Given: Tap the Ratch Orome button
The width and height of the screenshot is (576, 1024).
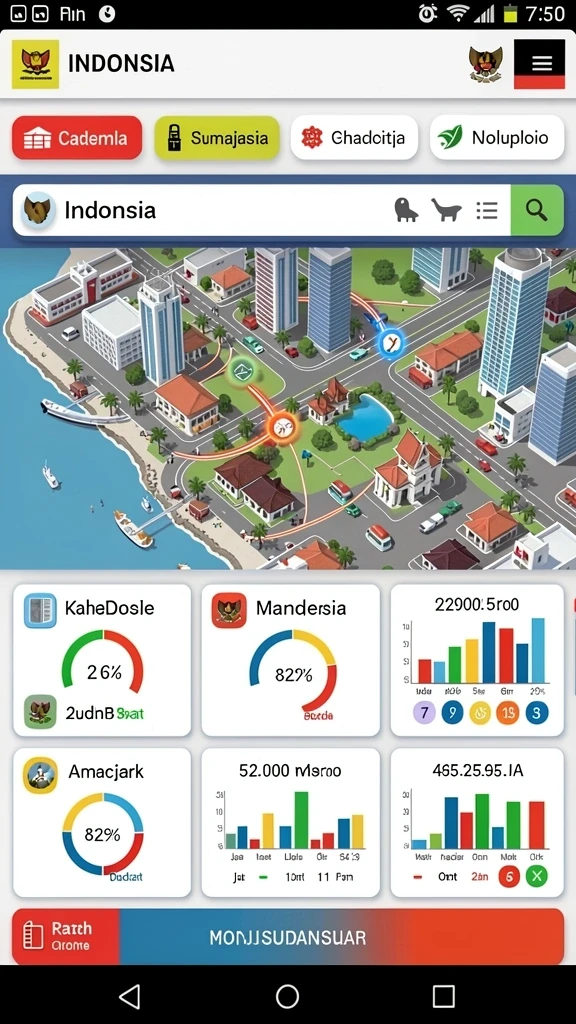Looking at the screenshot, I should click(x=65, y=937).
